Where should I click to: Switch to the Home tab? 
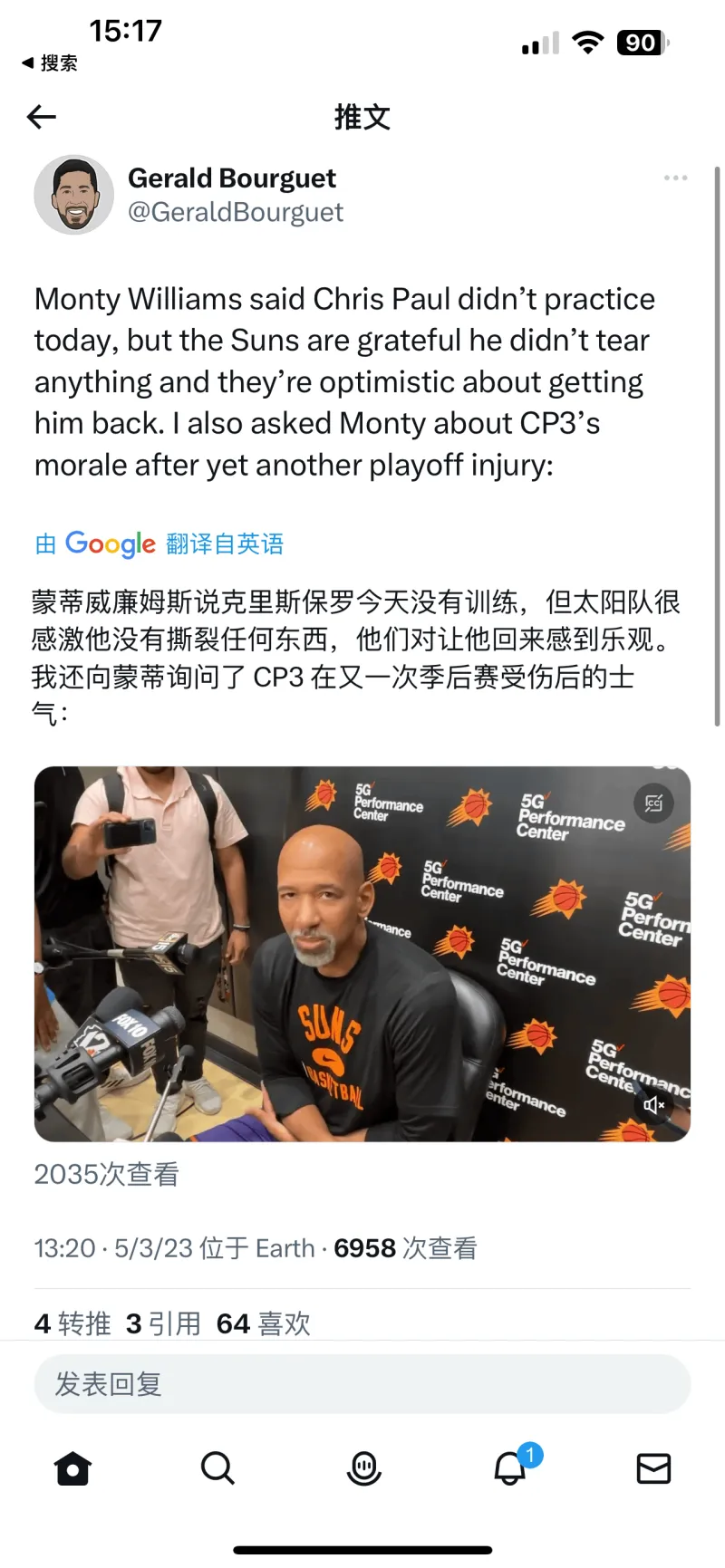point(72,1468)
